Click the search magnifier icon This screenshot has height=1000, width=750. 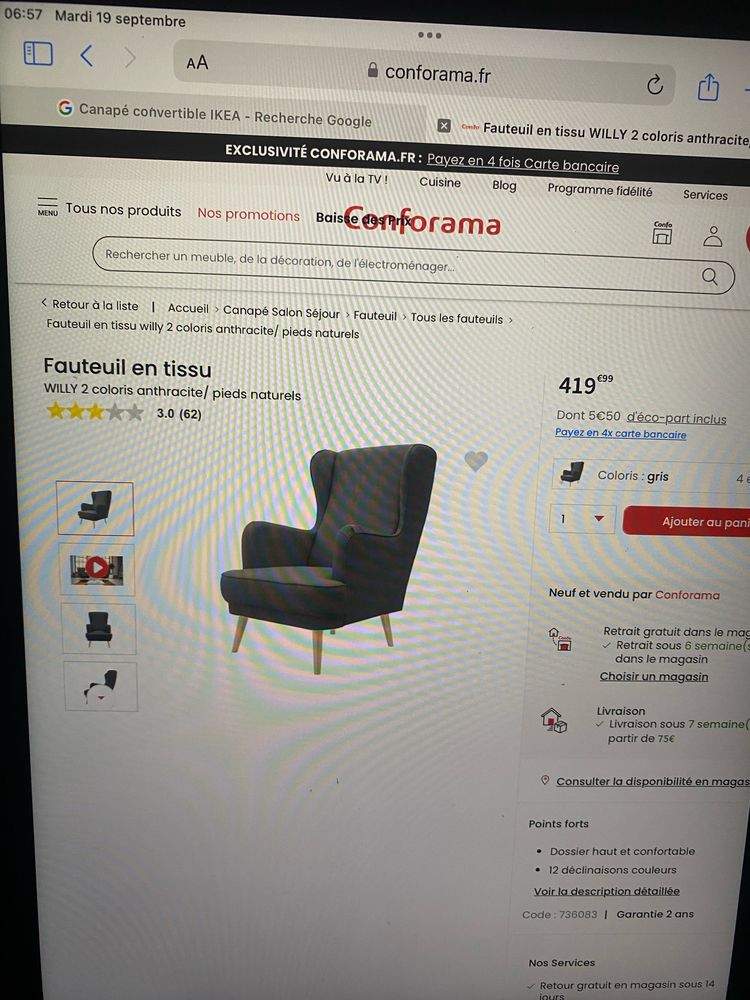pyautogui.click(x=710, y=275)
